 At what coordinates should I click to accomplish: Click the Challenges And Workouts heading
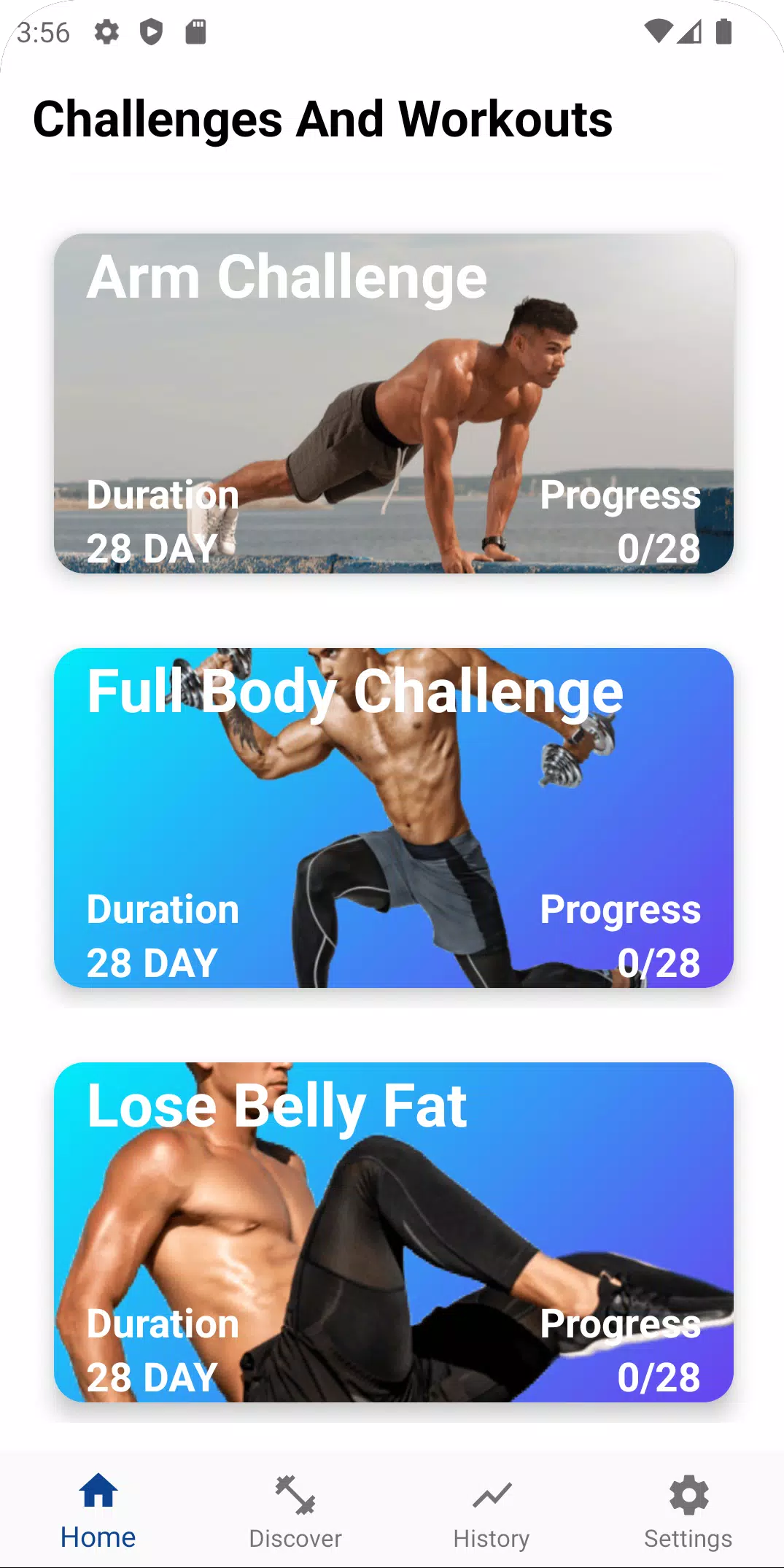[x=322, y=119]
